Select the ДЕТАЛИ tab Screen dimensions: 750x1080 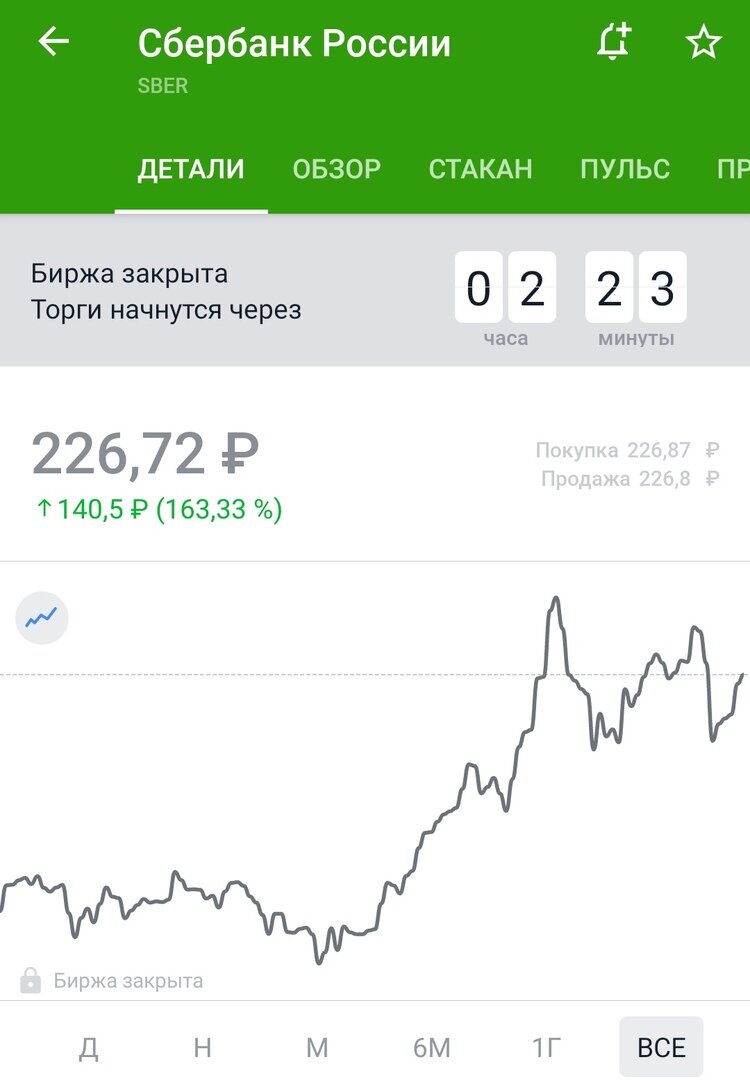click(191, 169)
